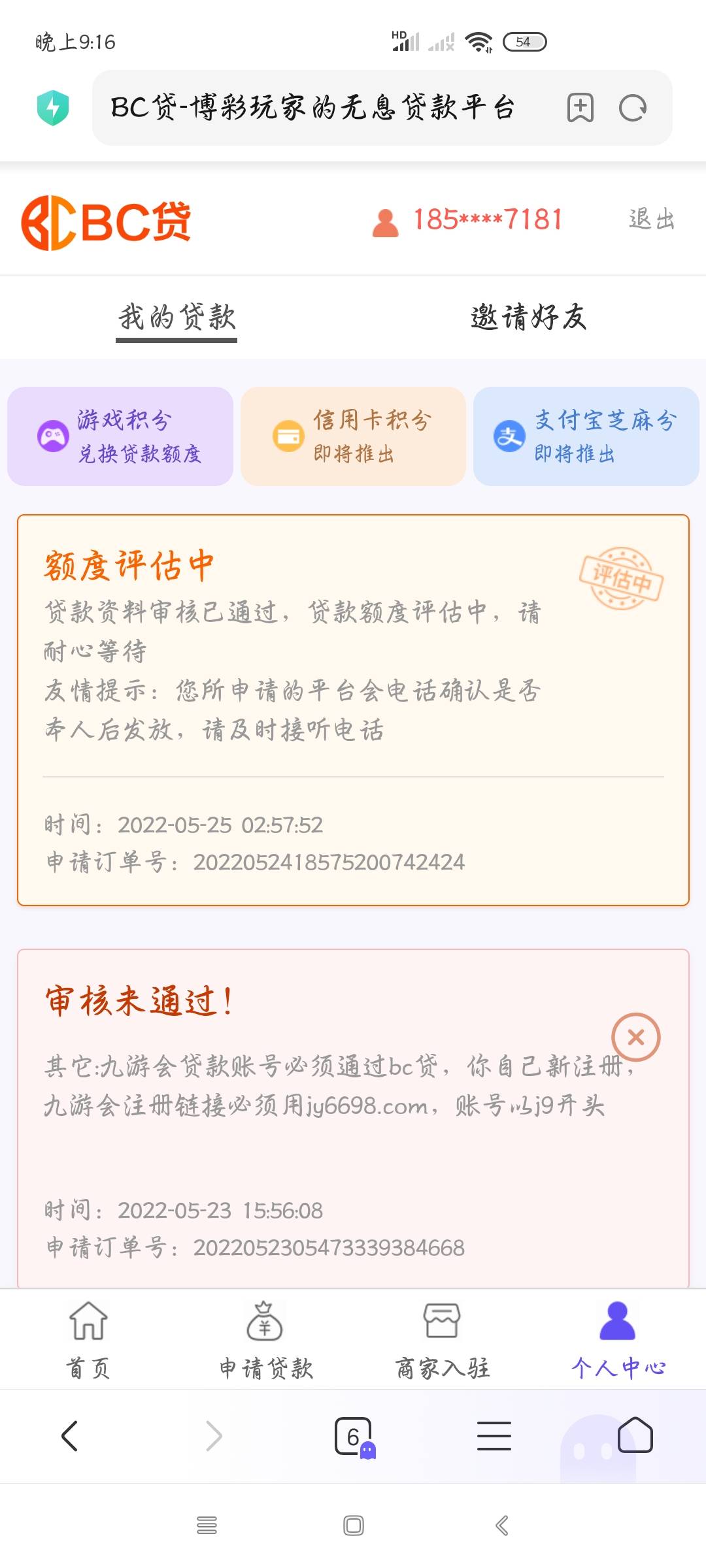The height and width of the screenshot is (1568, 706).
Task: Tap the address bar showing BC贷 title
Action: (x=314, y=108)
